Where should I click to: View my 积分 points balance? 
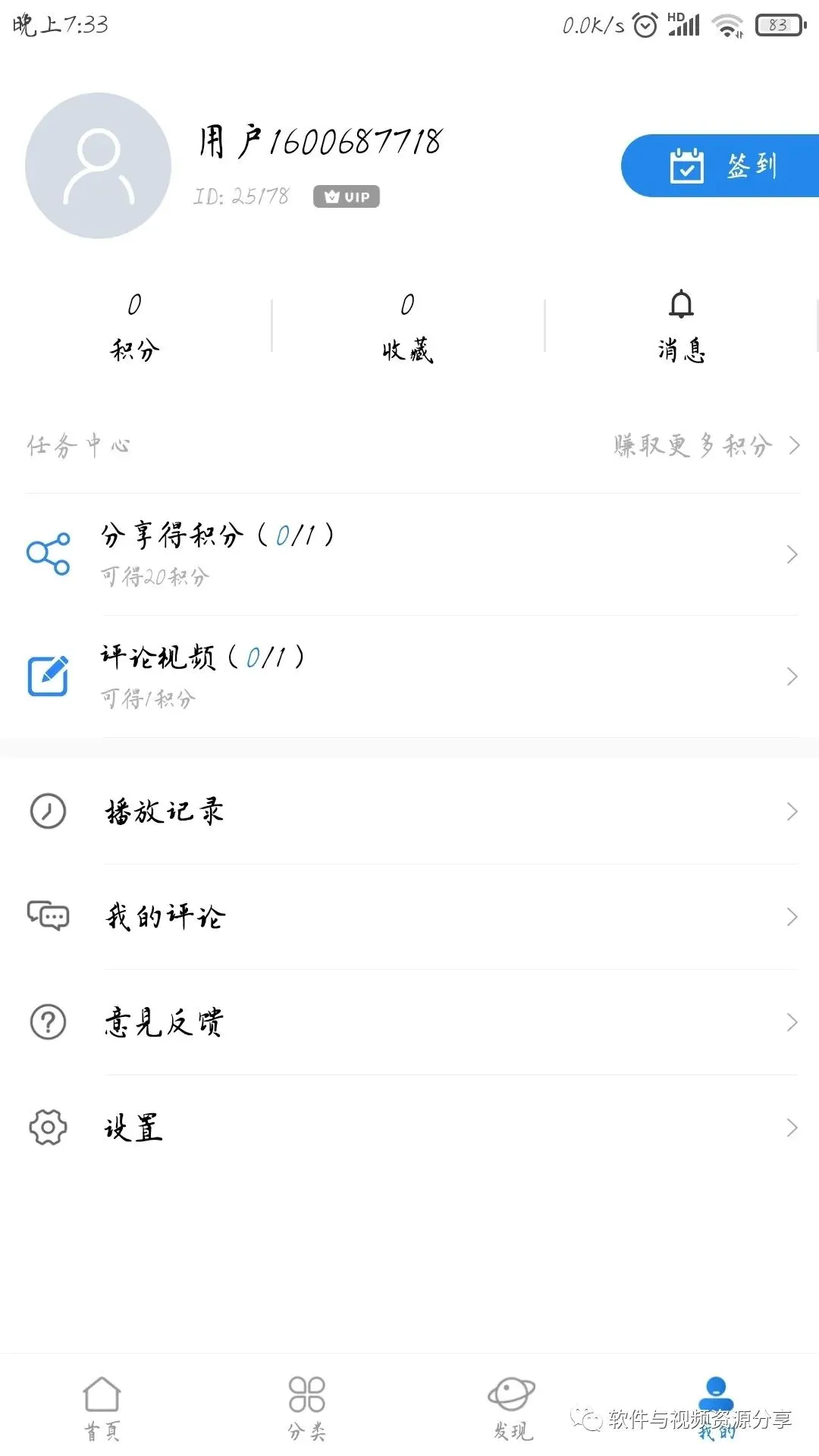(135, 328)
